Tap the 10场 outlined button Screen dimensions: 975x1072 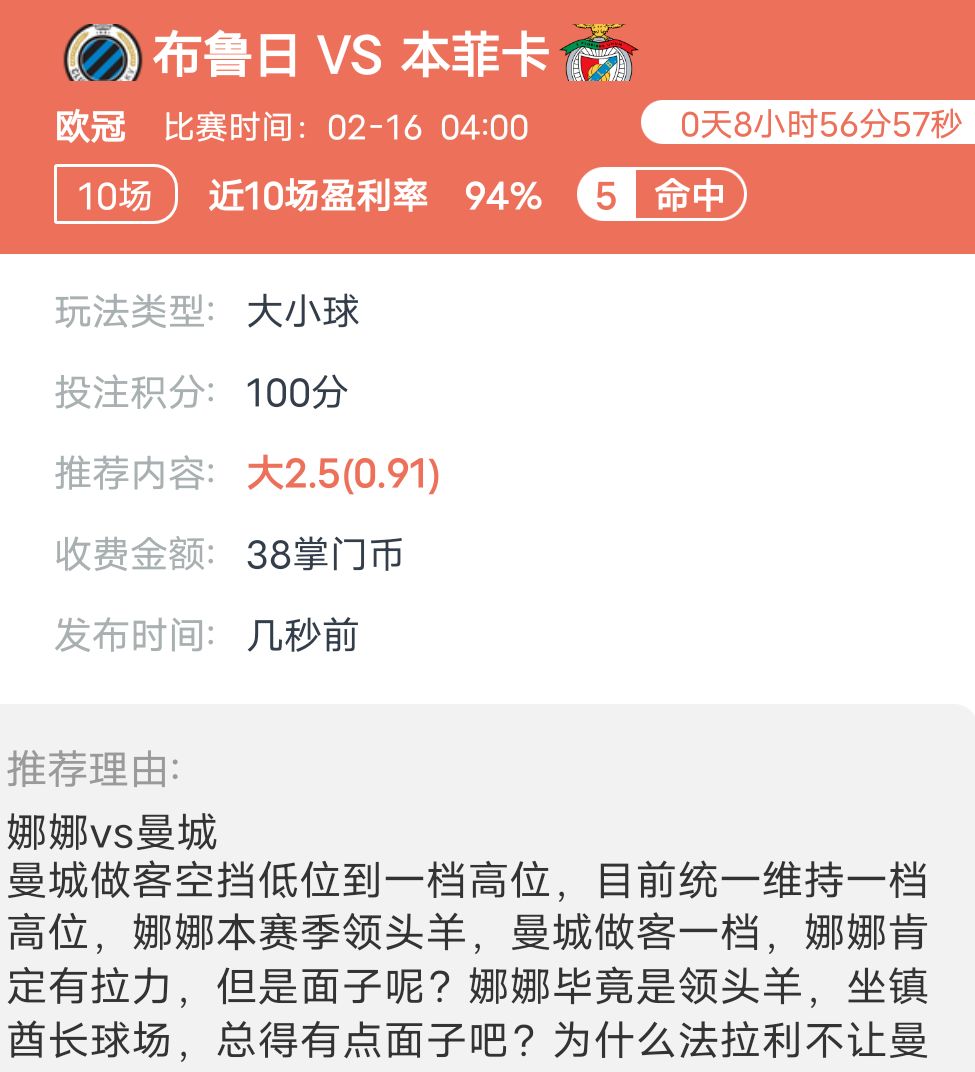pos(115,195)
